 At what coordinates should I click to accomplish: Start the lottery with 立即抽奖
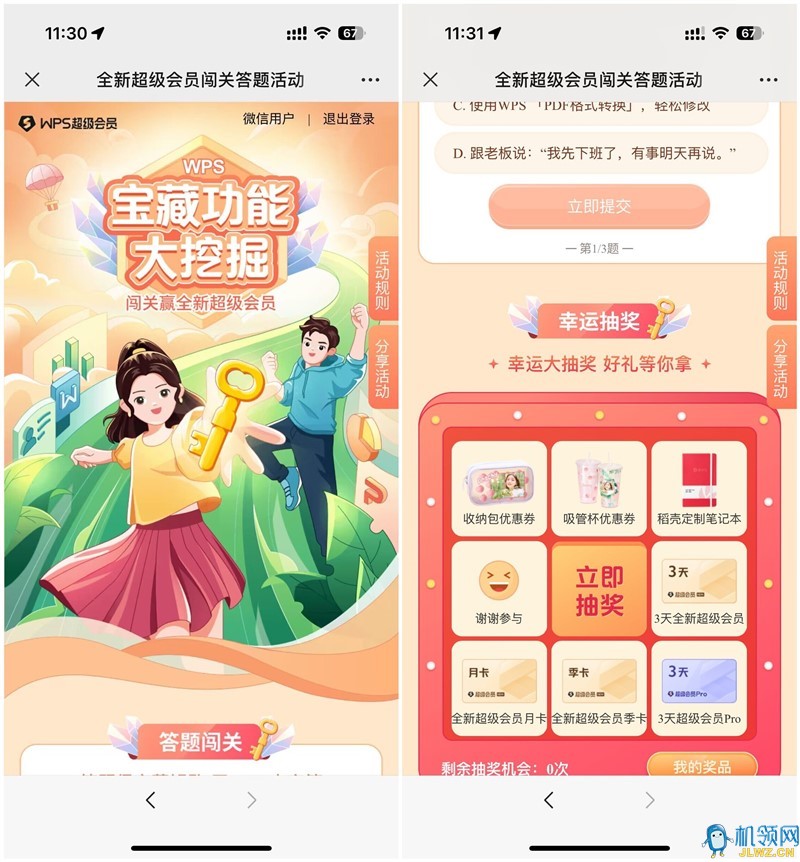pyautogui.click(x=599, y=590)
